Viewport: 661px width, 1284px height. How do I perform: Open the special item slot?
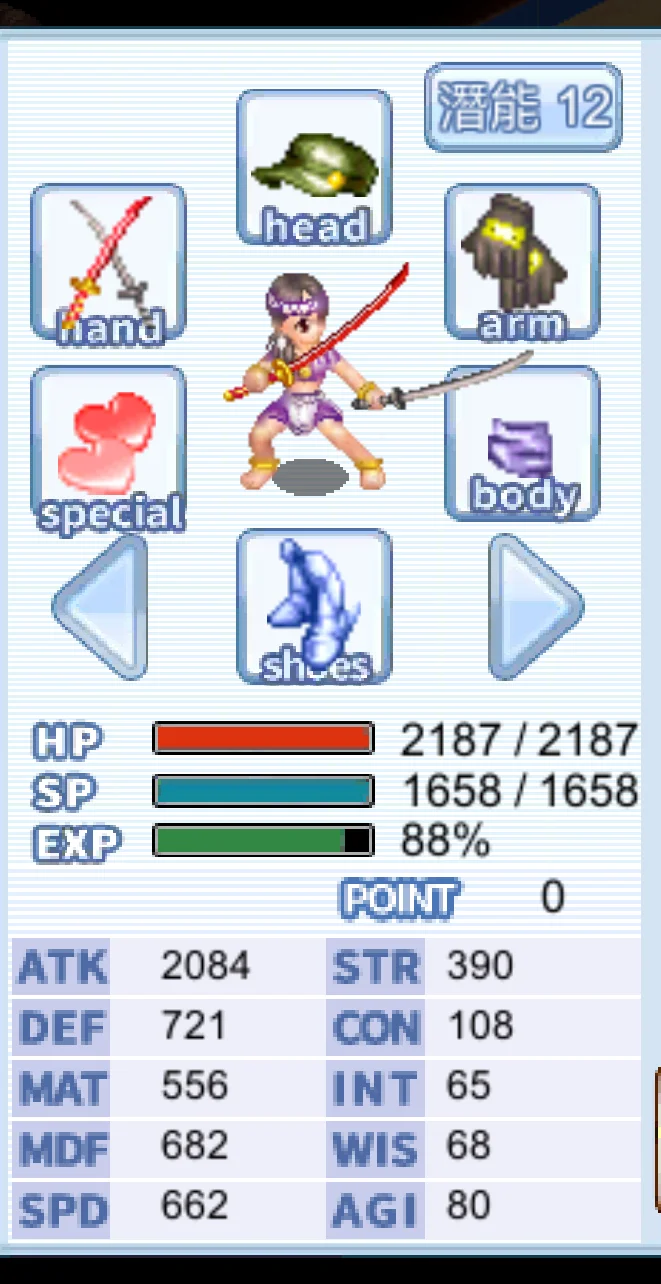point(109,446)
